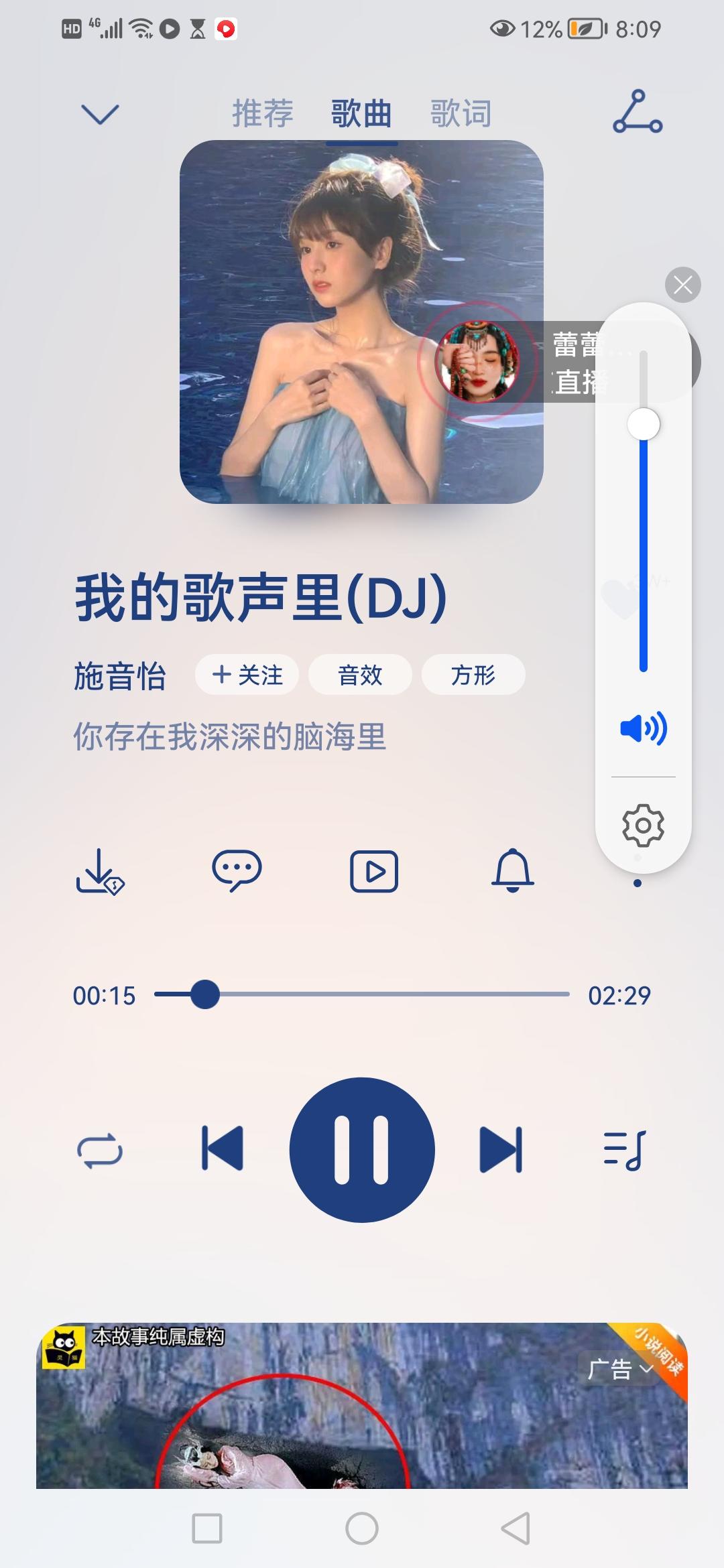Tap the download song icon

coord(99,871)
